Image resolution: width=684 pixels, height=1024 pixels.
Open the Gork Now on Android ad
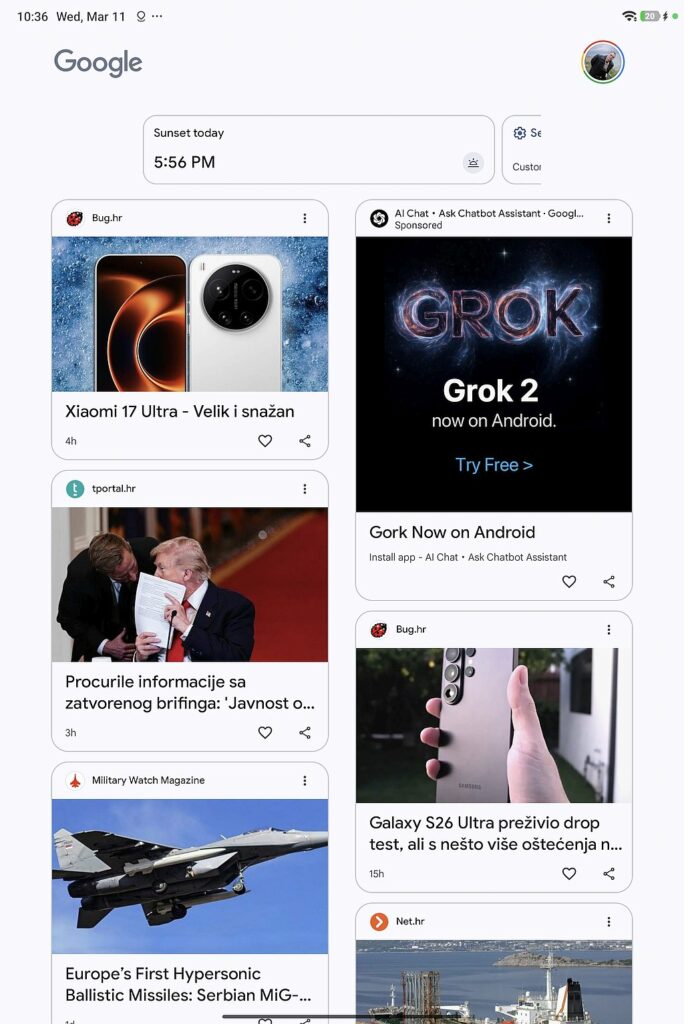pos(452,532)
